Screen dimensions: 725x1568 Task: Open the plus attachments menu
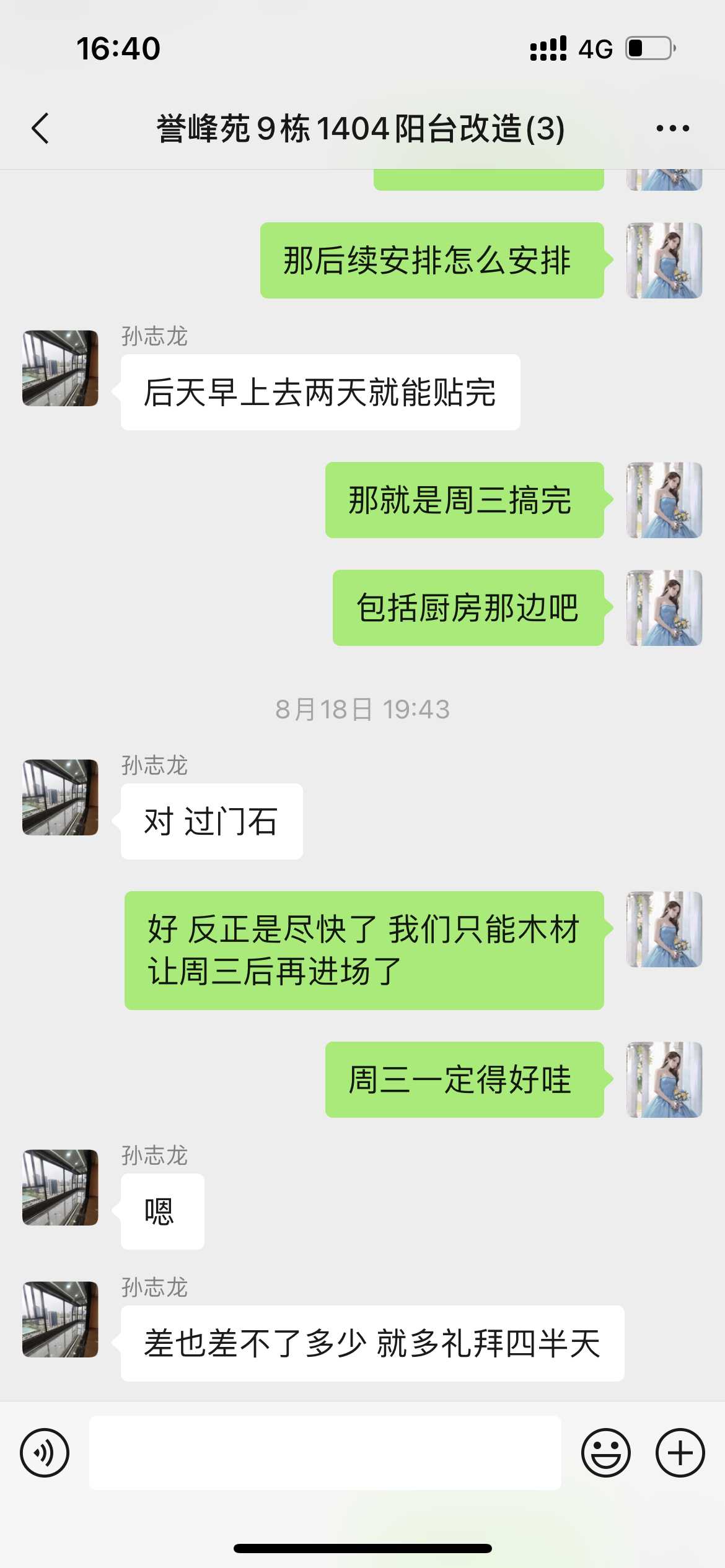click(x=680, y=1452)
